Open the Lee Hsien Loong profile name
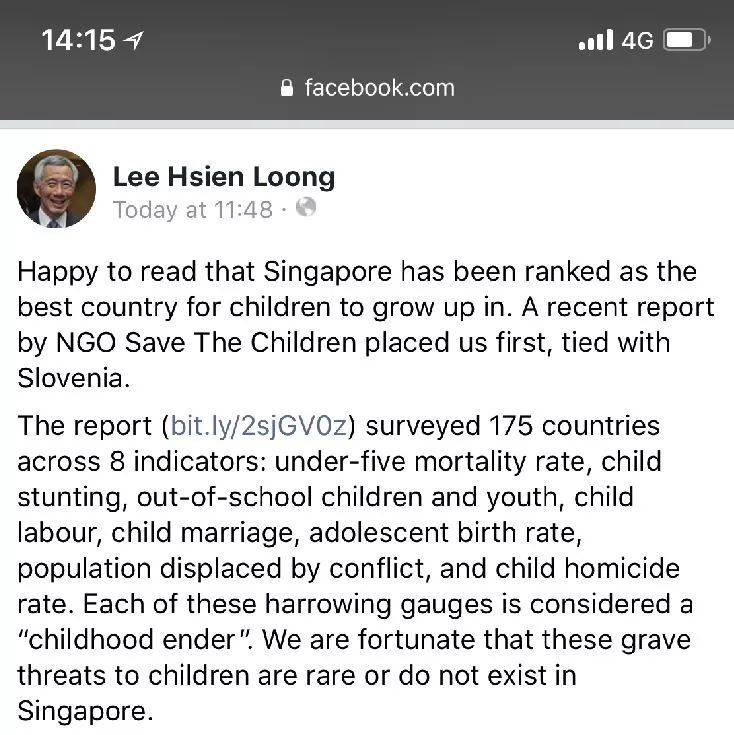The image size is (734, 735). [223, 177]
